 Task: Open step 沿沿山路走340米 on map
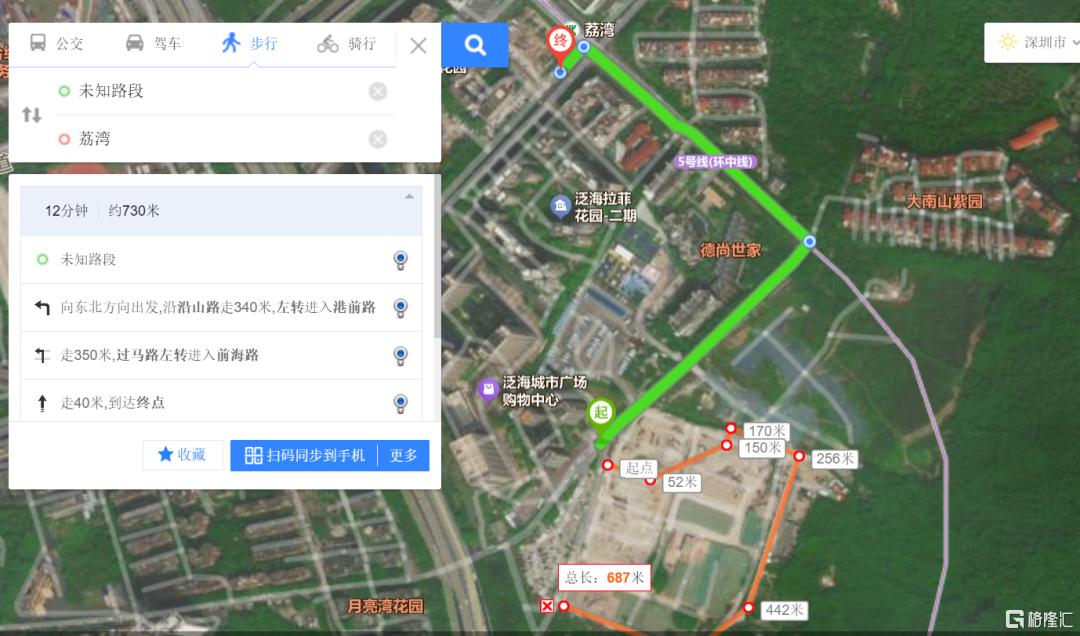(x=218, y=307)
